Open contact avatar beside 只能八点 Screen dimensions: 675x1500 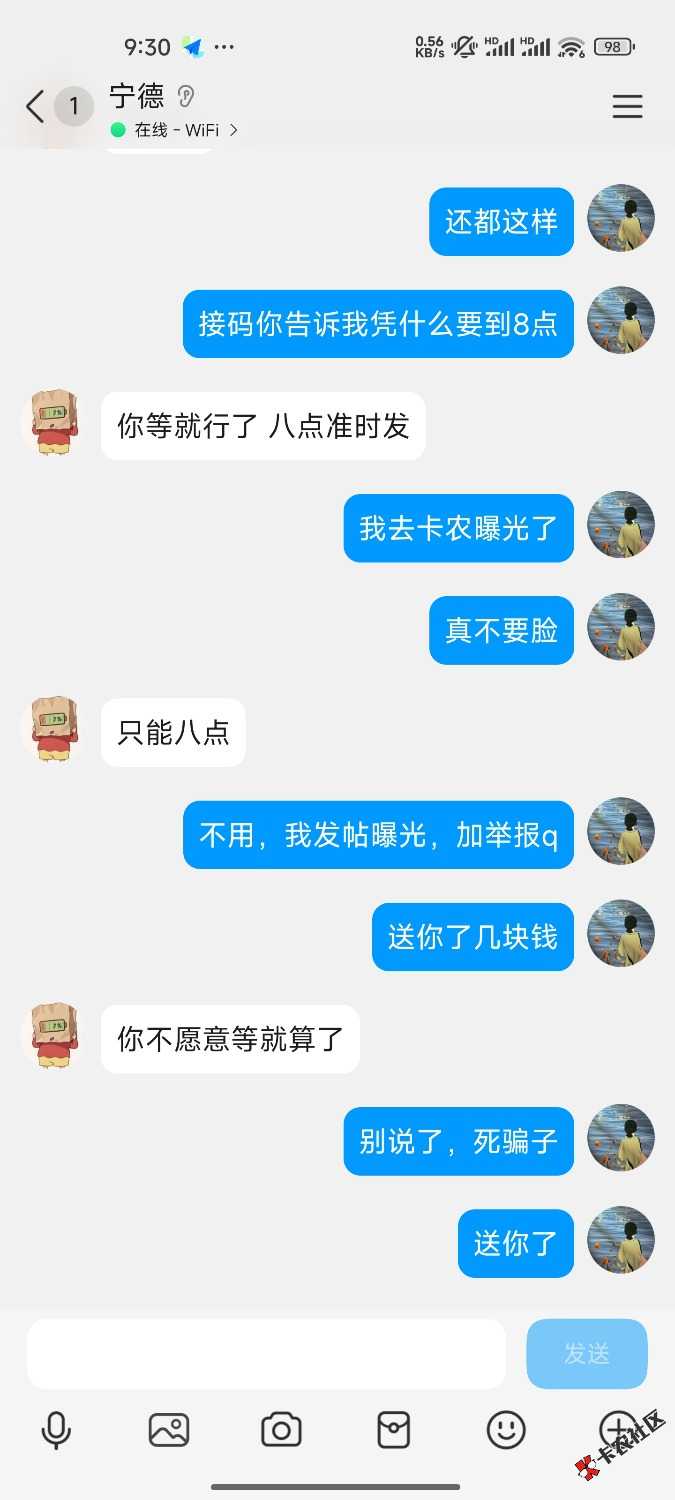[x=50, y=730]
